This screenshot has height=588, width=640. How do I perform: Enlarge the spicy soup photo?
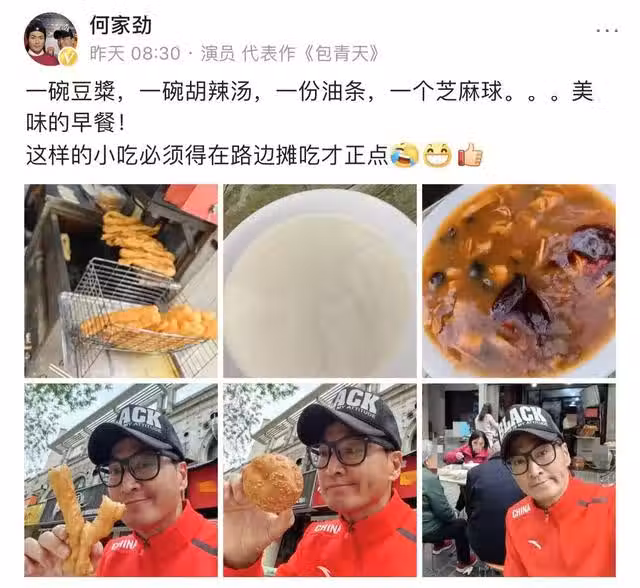click(518, 281)
